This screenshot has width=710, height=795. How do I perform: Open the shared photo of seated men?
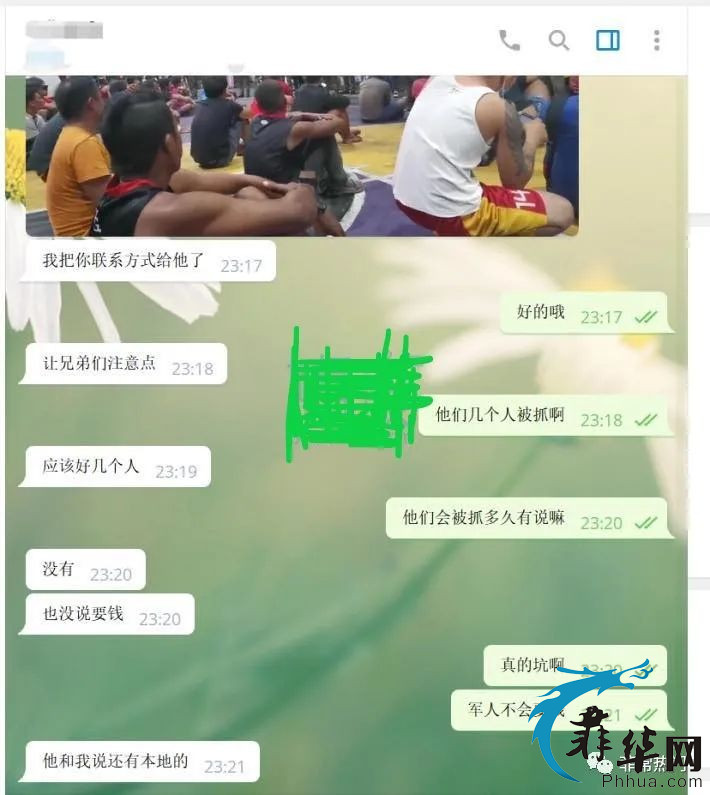coord(300,155)
